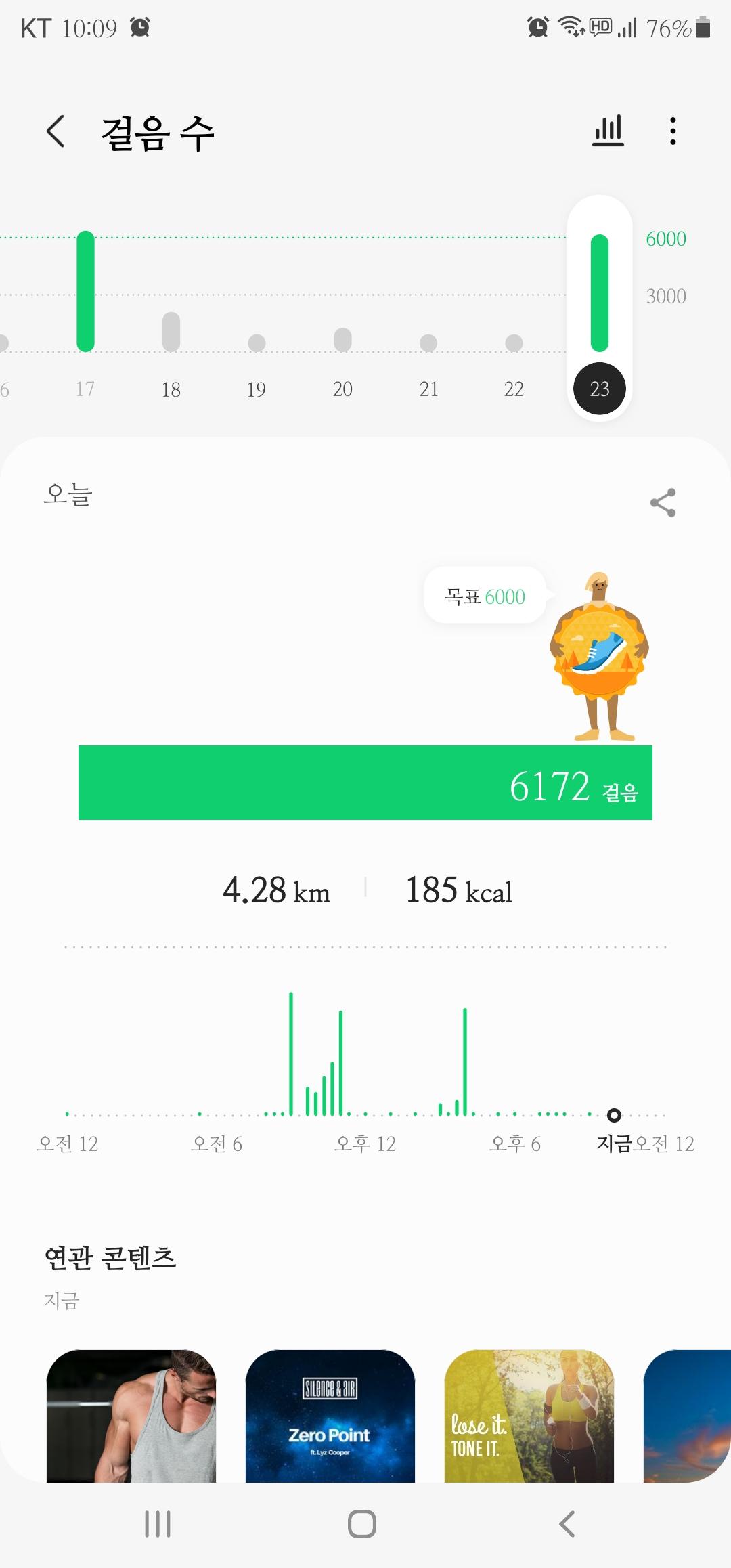Open the Zero Point content card
731x1568 pixels.
click(x=330, y=1415)
